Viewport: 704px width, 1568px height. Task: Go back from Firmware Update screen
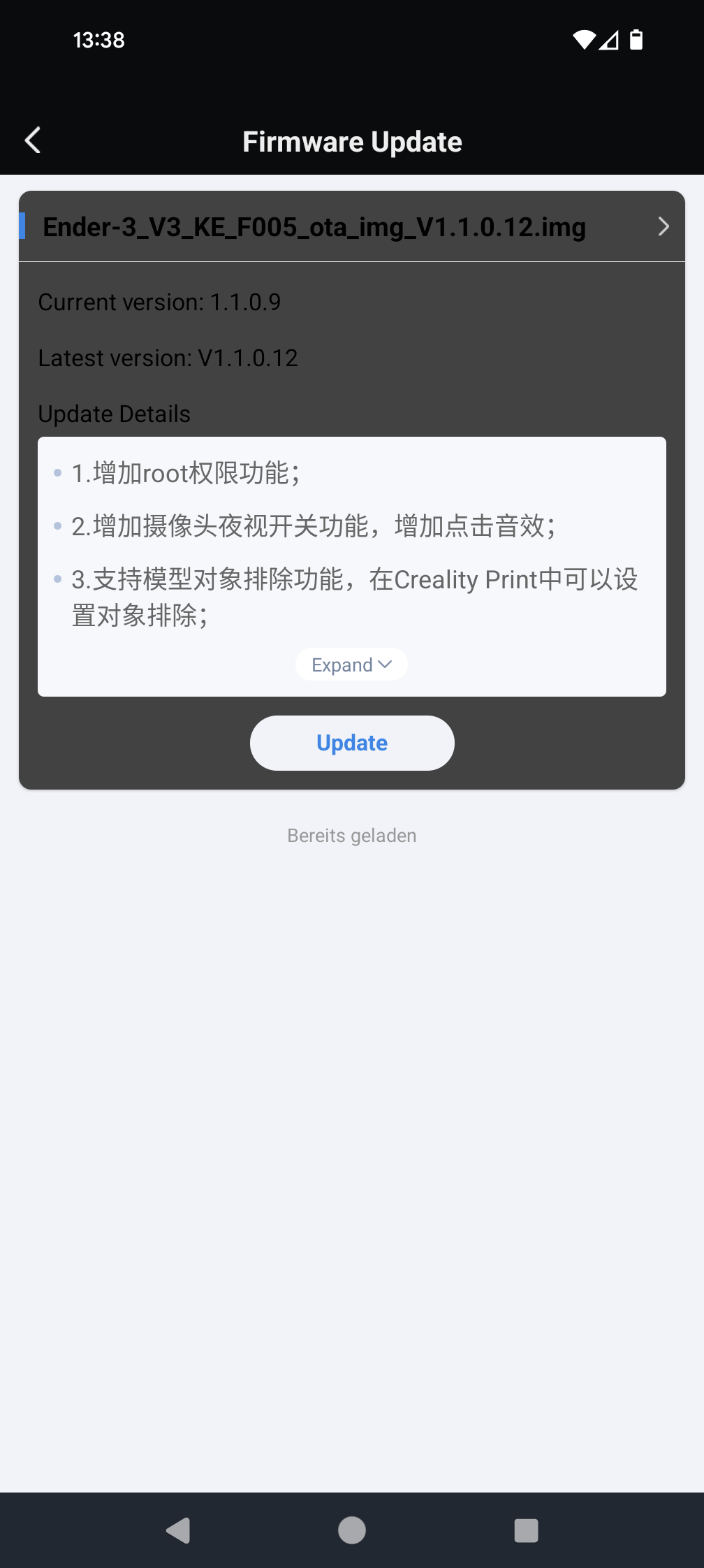(33, 140)
